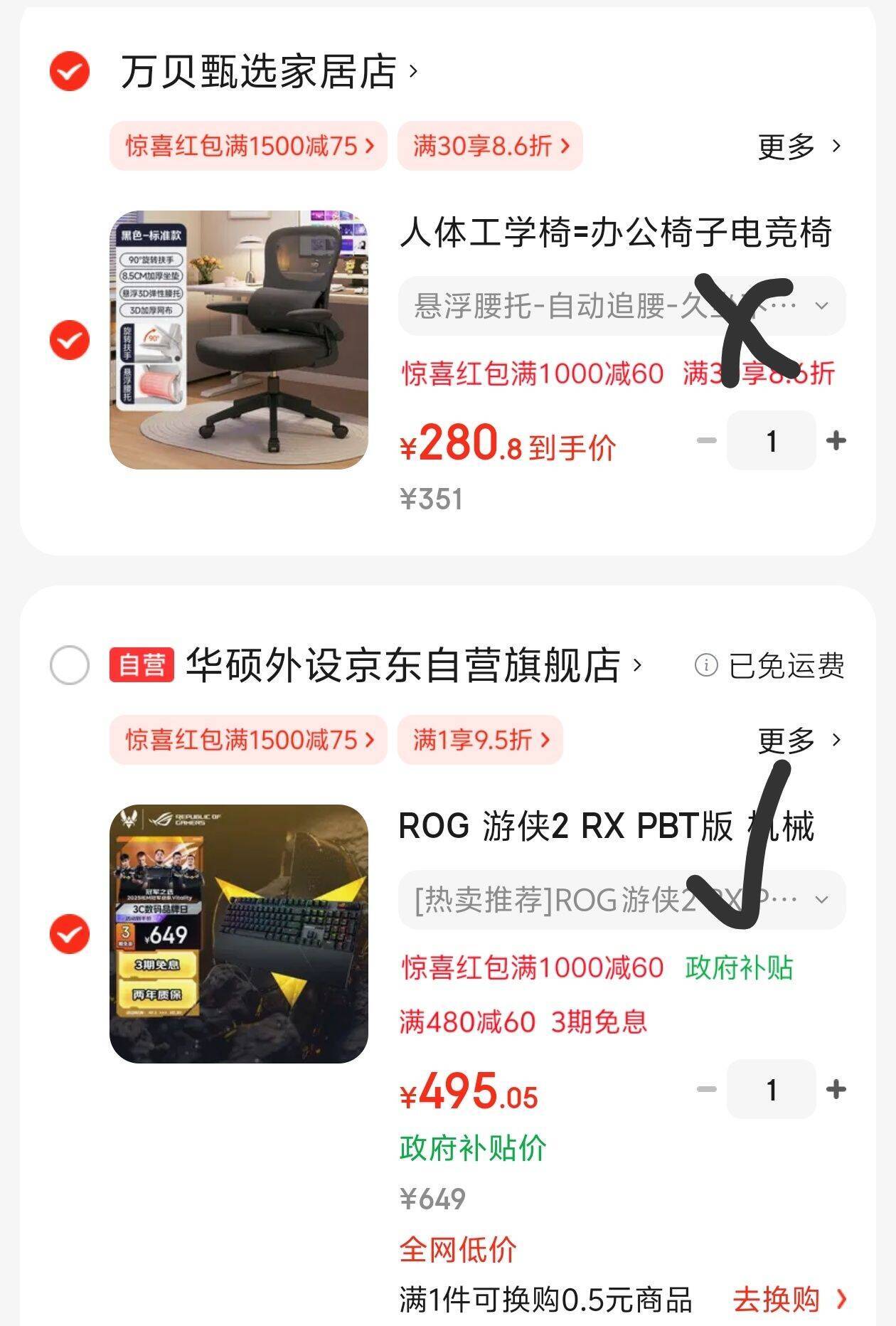Decrease the 人体工学椅 quantity by one
Image resolution: width=896 pixels, height=1326 pixels.
pos(706,441)
